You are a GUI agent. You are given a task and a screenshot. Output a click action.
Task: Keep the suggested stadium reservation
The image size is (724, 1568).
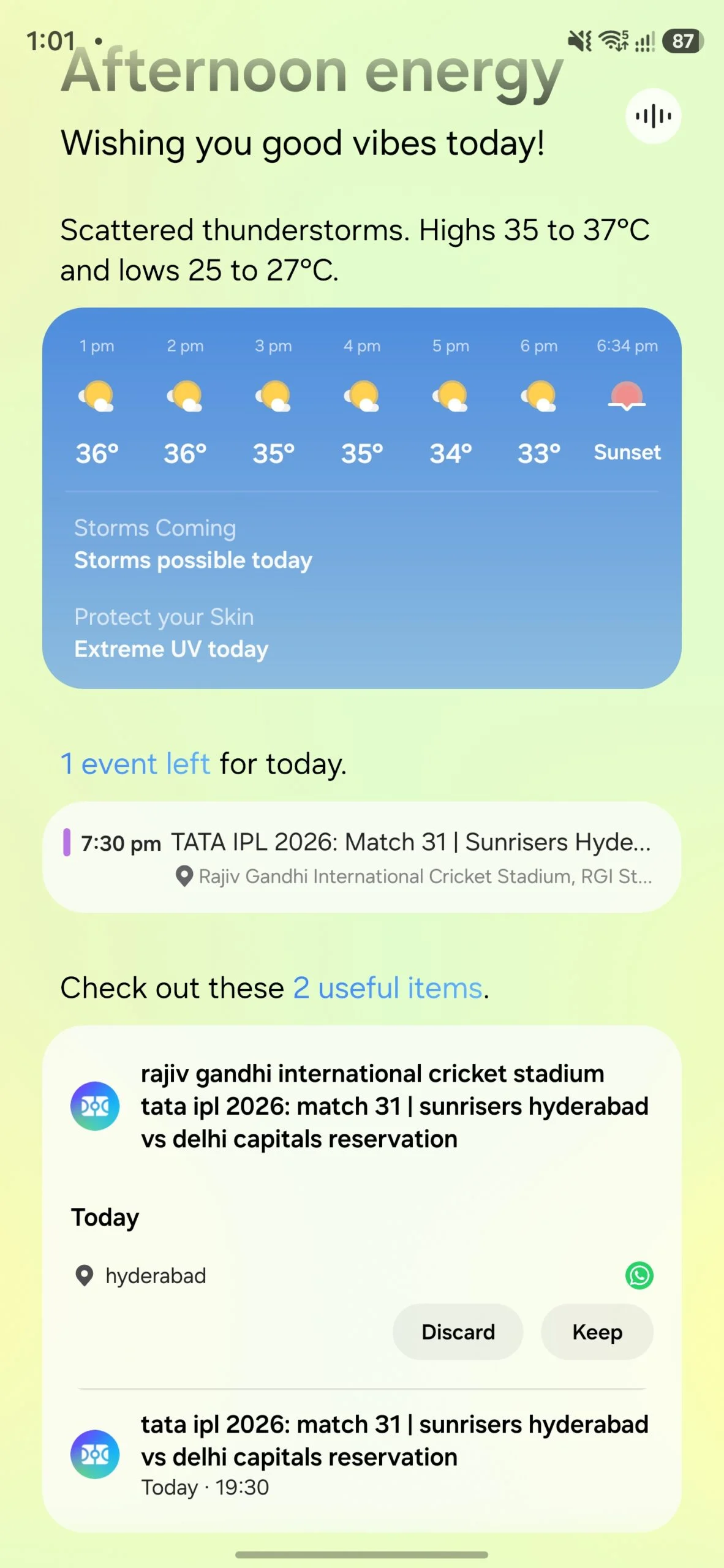pyautogui.click(x=597, y=1332)
